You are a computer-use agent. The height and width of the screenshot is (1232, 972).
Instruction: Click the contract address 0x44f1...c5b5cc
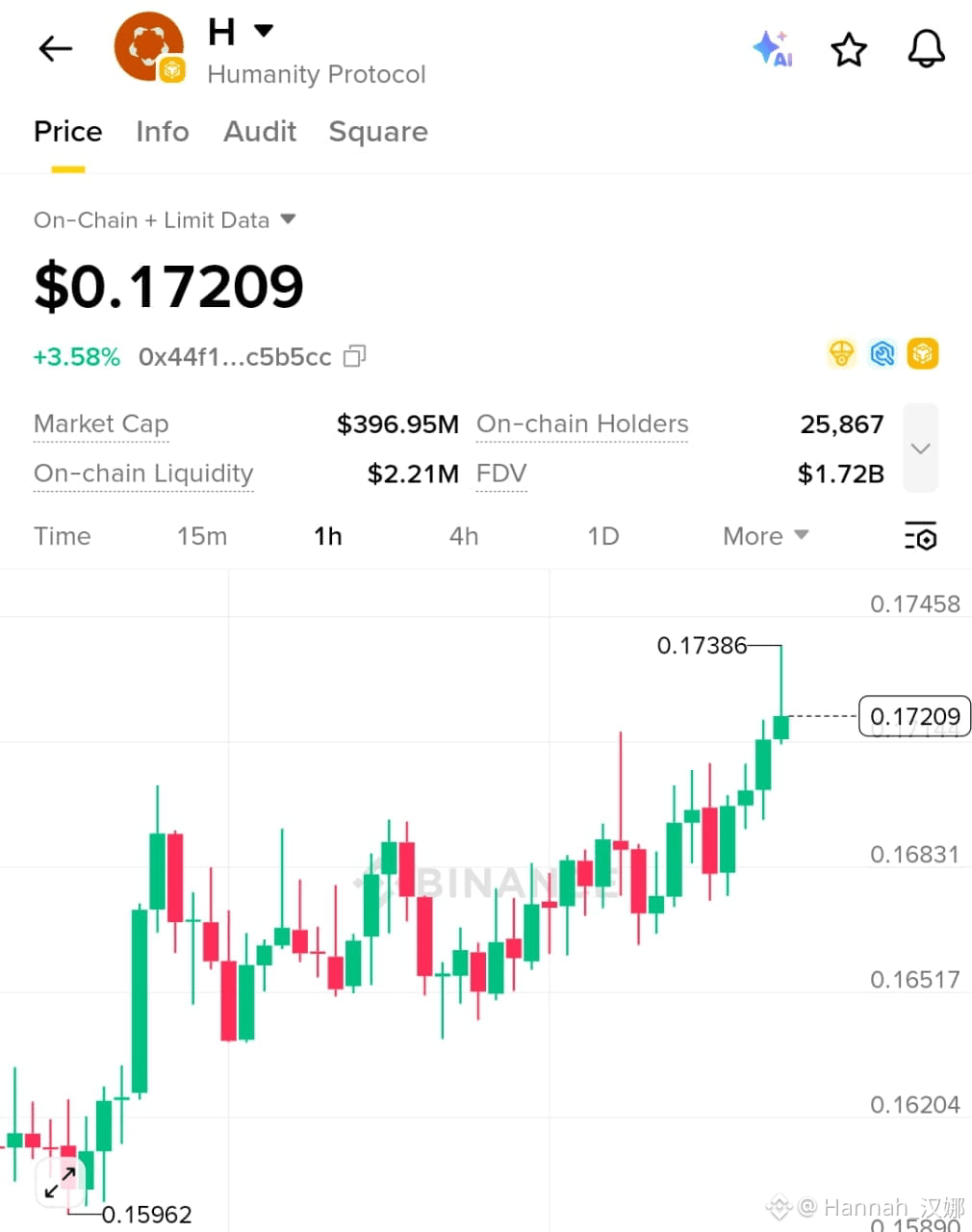tap(235, 356)
